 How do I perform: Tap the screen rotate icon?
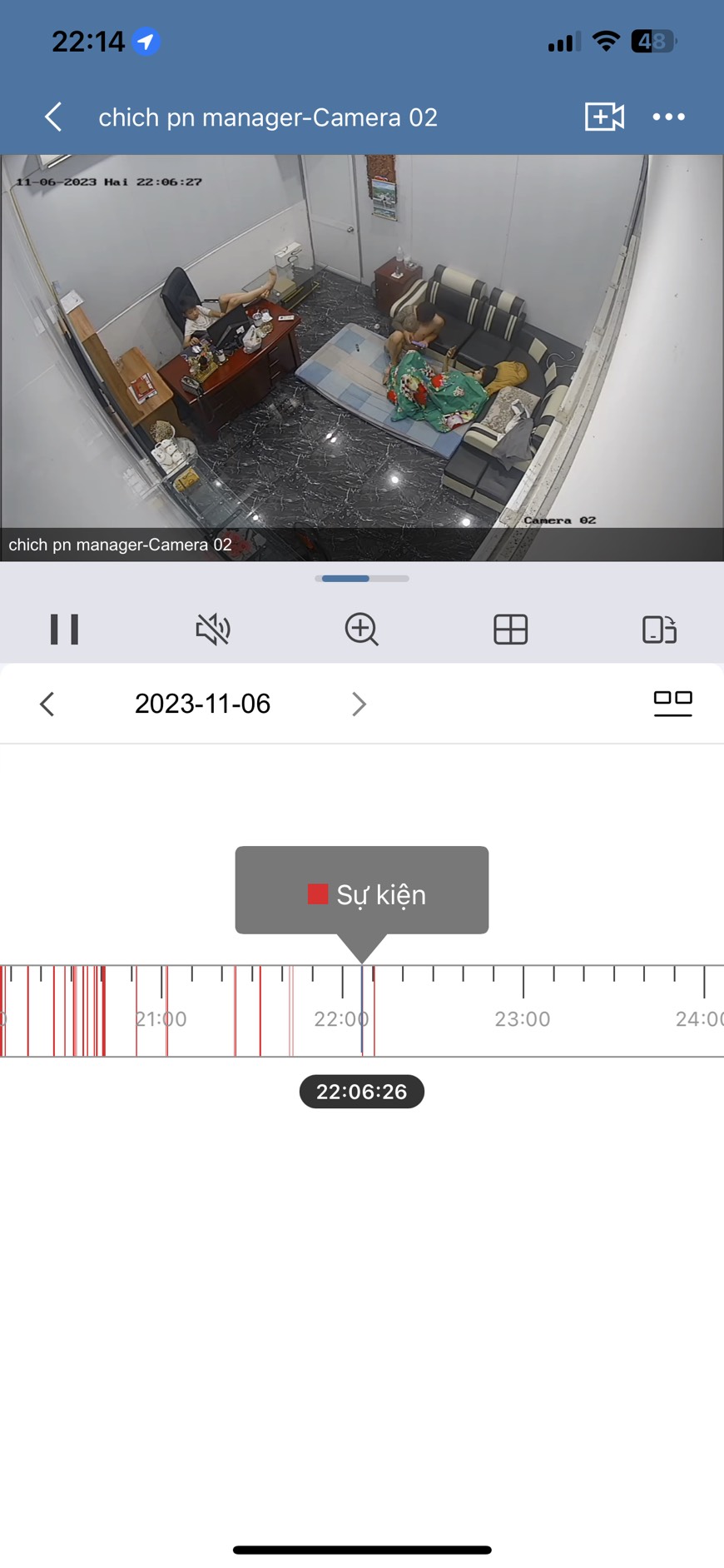click(x=659, y=630)
